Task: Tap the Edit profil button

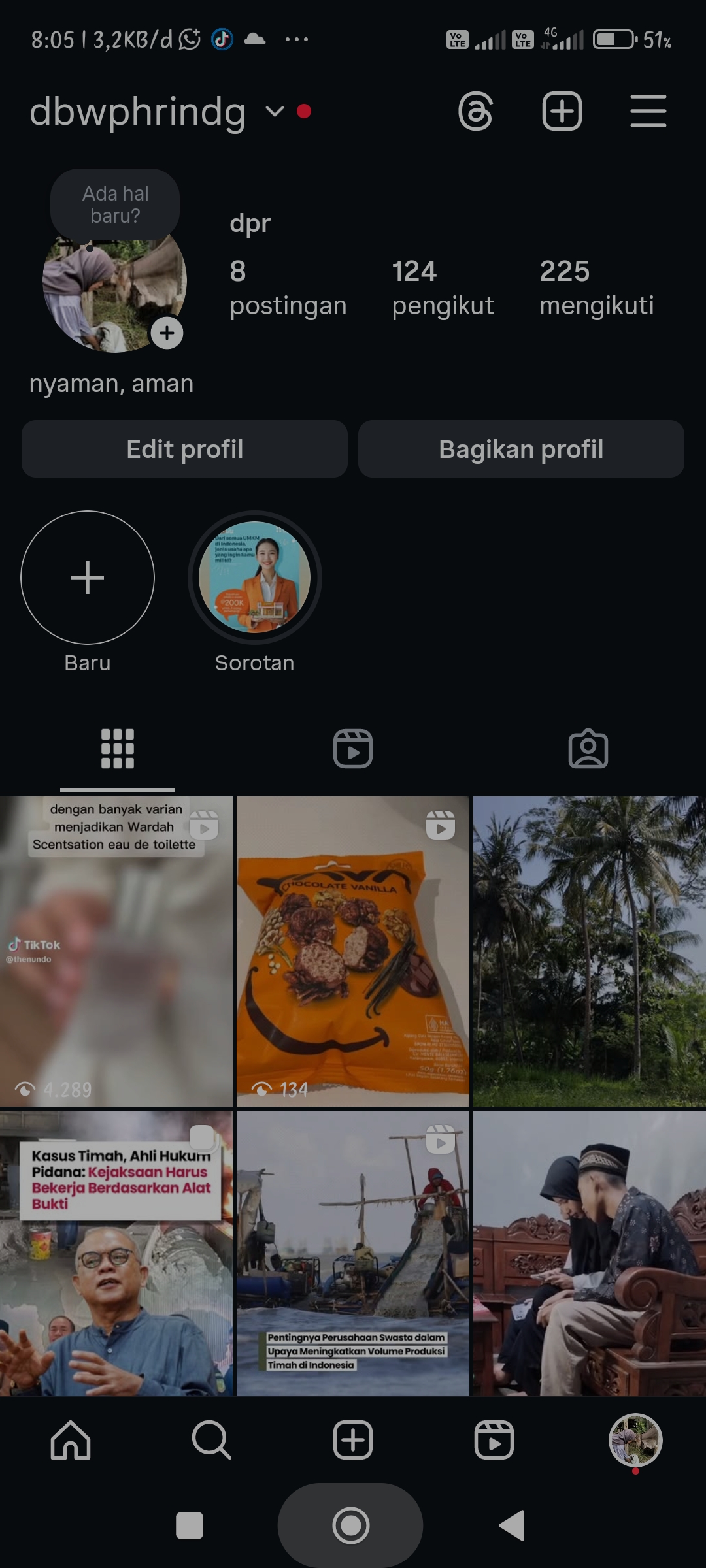Action: click(184, 449)
